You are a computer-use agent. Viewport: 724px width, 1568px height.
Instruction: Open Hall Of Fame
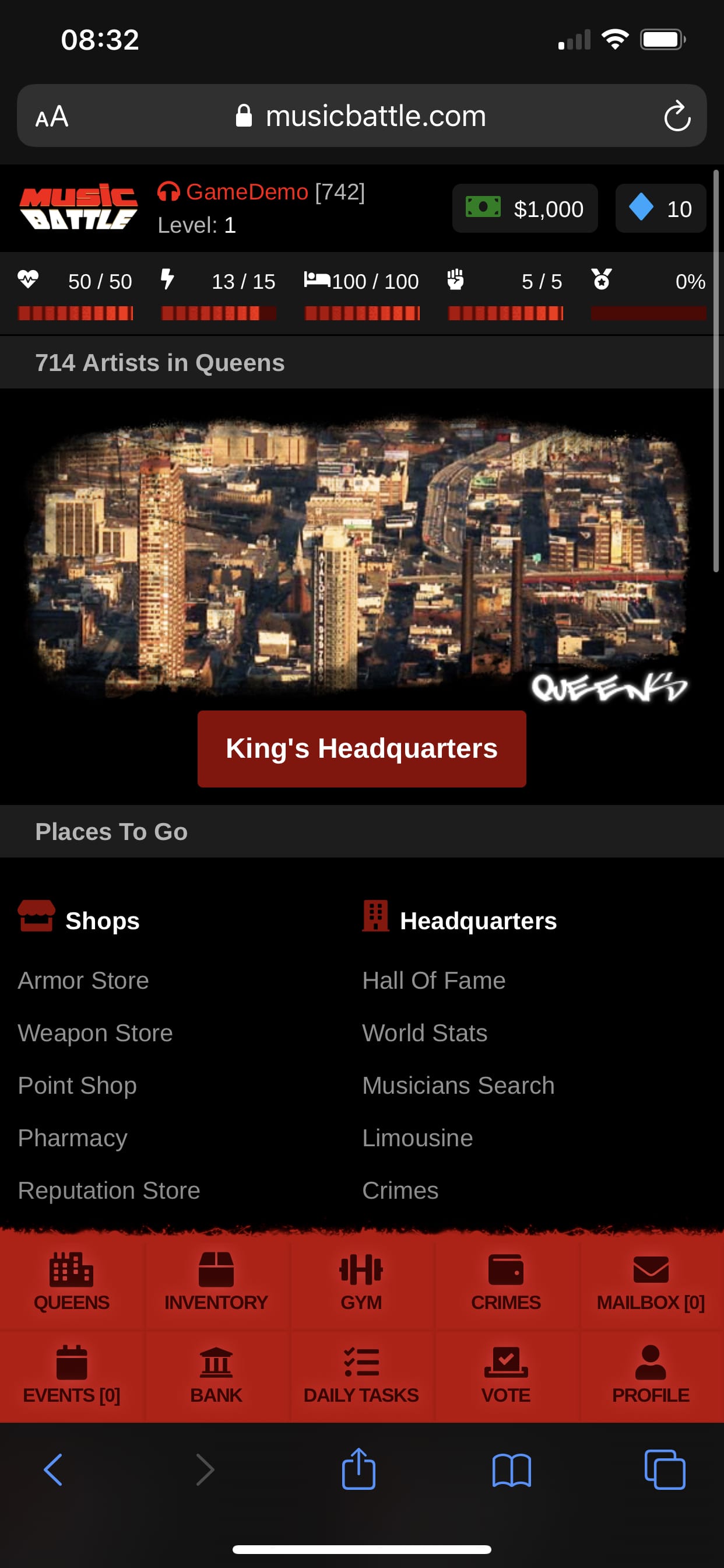[x=433, y=981]
